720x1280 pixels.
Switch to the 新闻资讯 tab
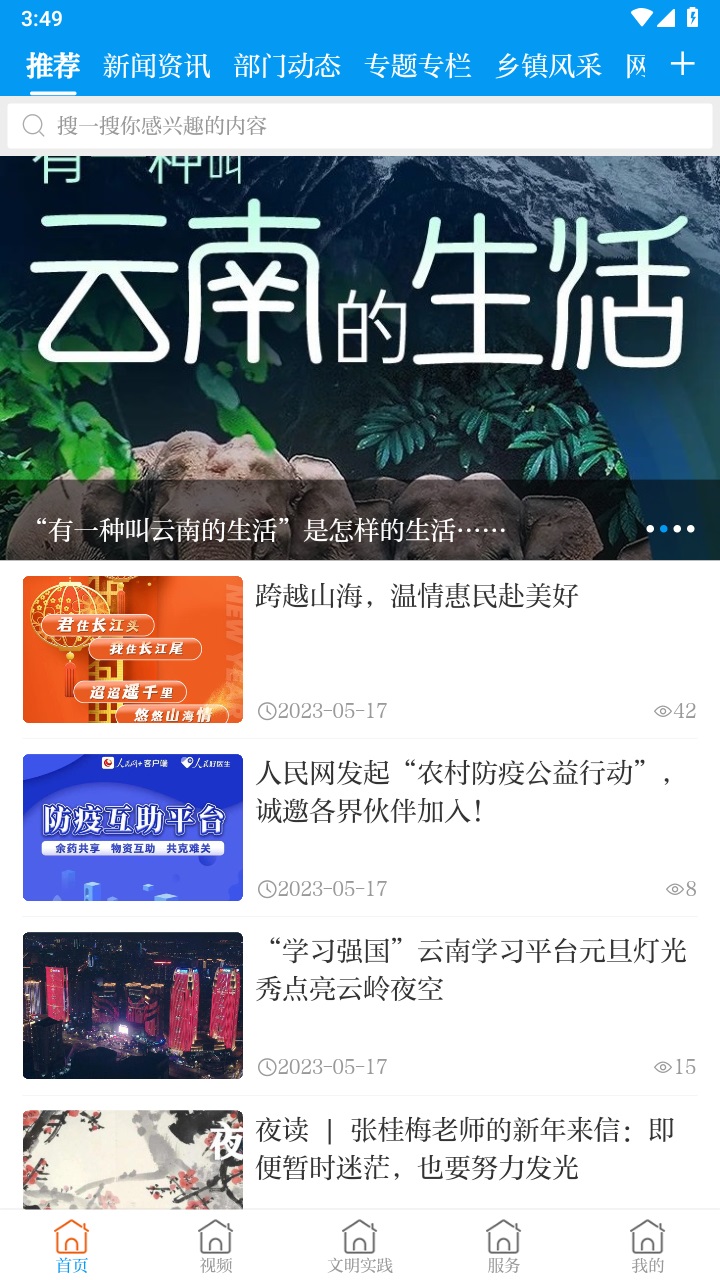coord(155,63)
